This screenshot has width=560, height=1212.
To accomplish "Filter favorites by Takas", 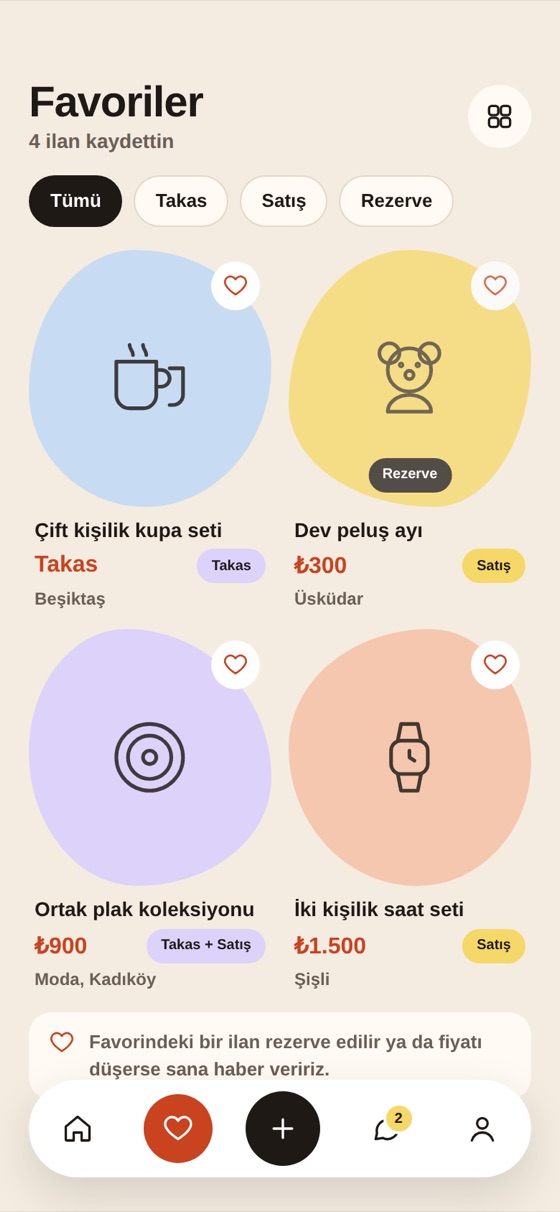I will click(x=181, y=201).
